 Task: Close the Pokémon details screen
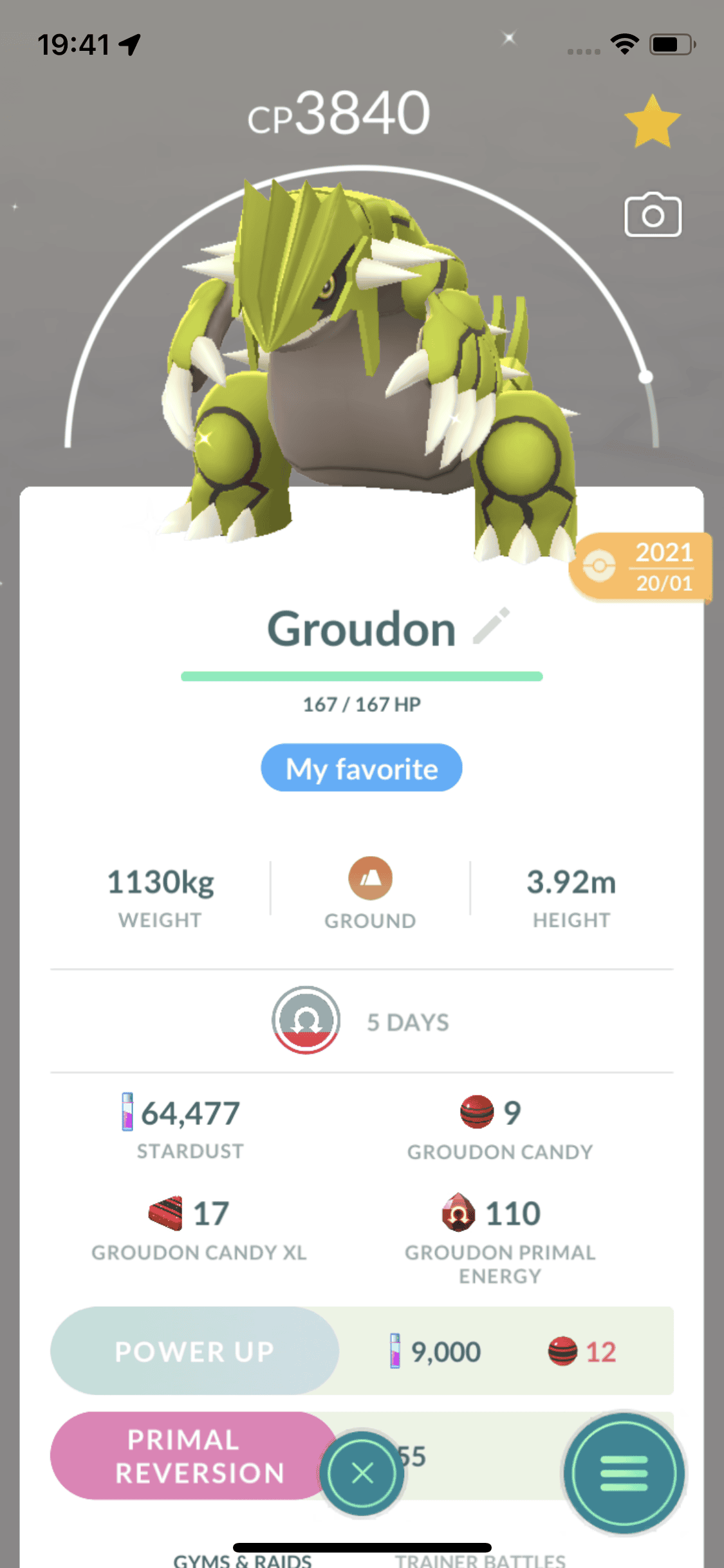point(362,1473)
